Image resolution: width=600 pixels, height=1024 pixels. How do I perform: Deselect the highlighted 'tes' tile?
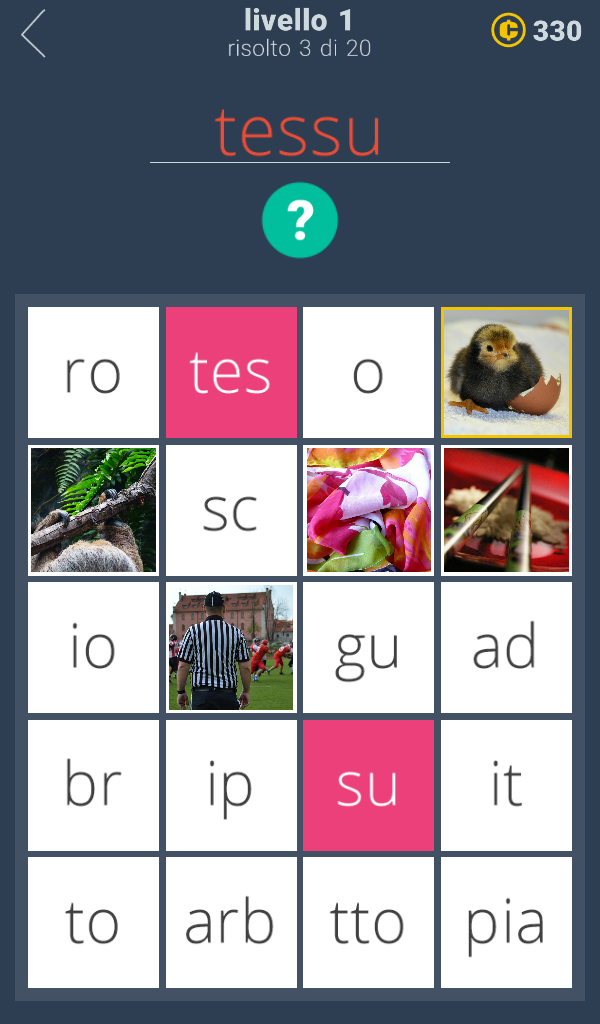pyautogui.click(x=231, y=372)
